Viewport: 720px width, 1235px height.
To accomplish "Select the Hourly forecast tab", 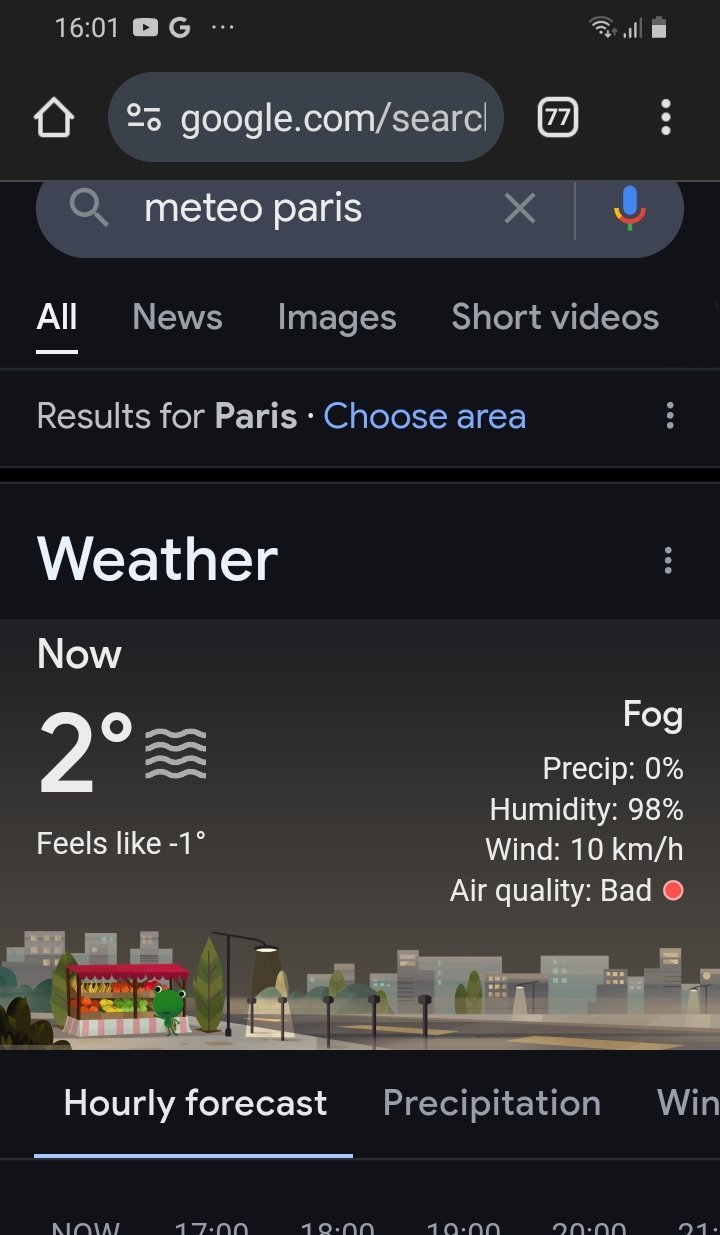I will [x=195, y=1103].
